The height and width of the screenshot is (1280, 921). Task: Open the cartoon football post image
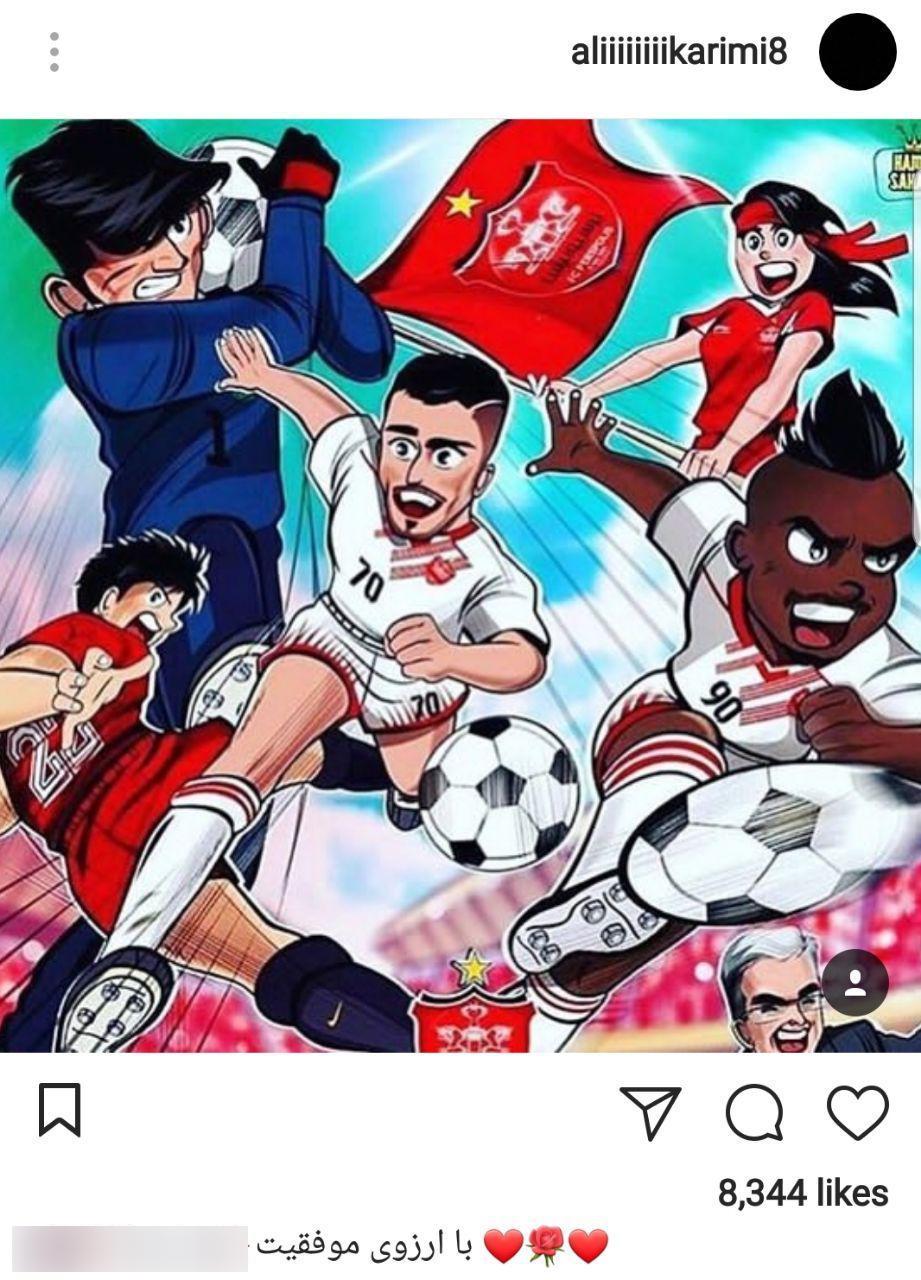460,585
